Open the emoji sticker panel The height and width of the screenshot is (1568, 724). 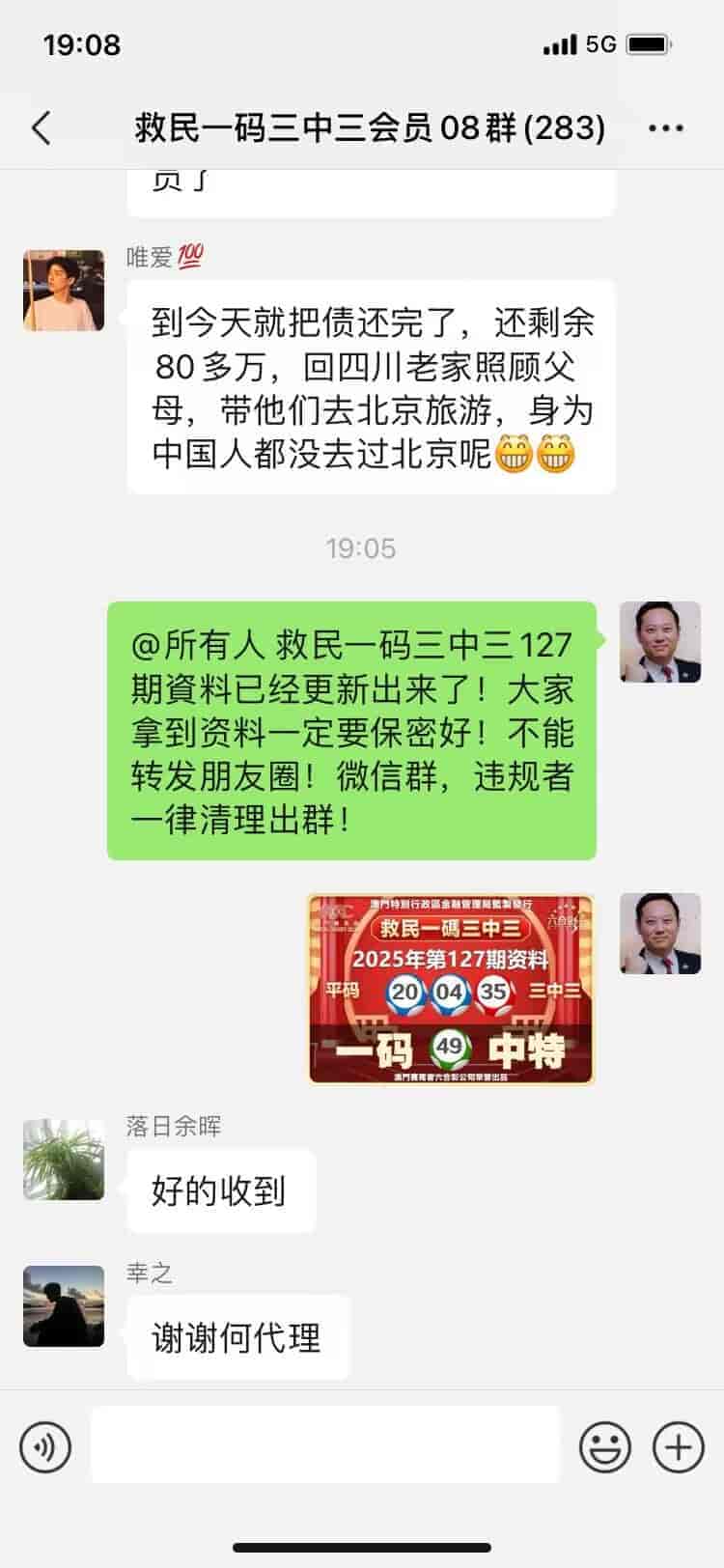(604, 1446)
